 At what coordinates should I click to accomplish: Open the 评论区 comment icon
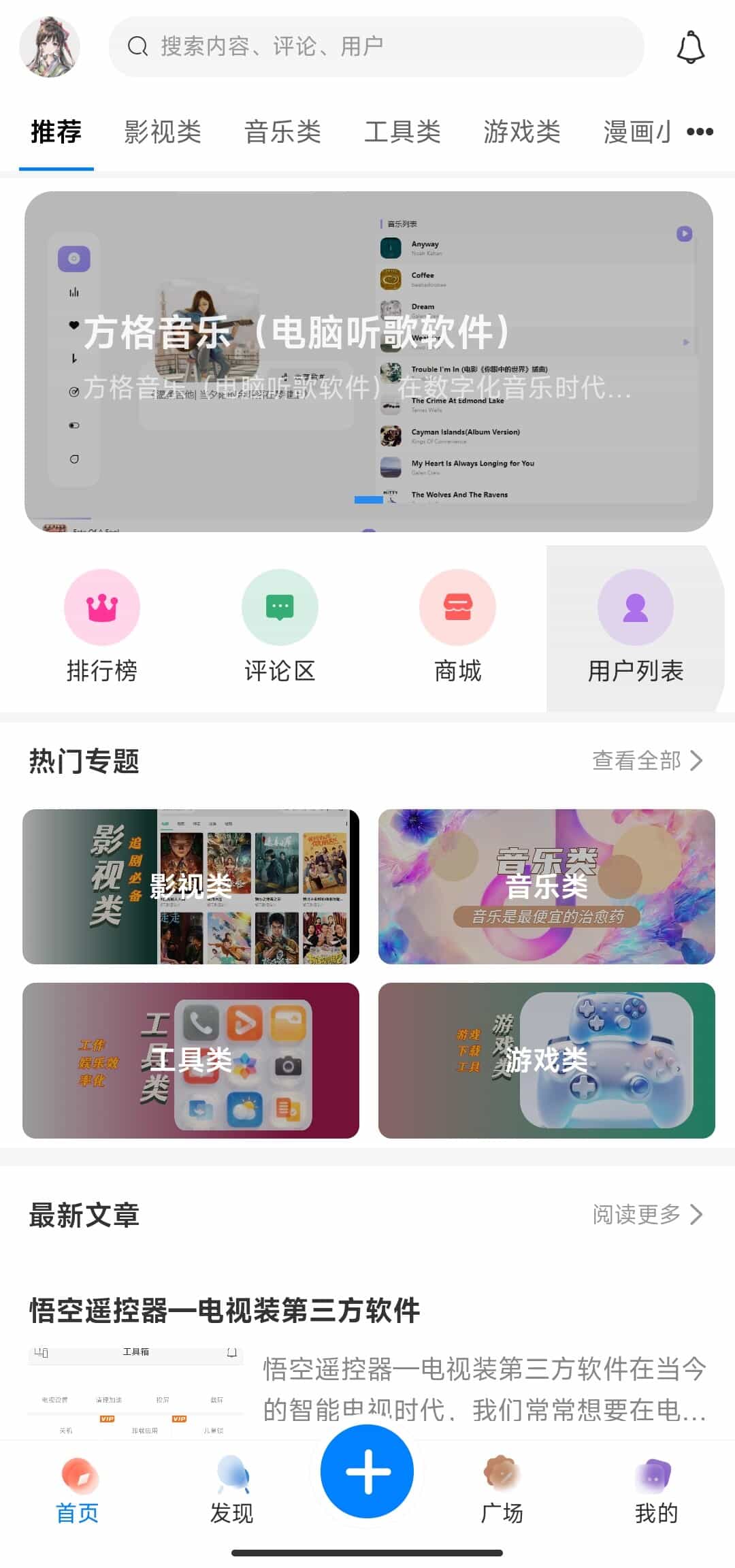280,606
